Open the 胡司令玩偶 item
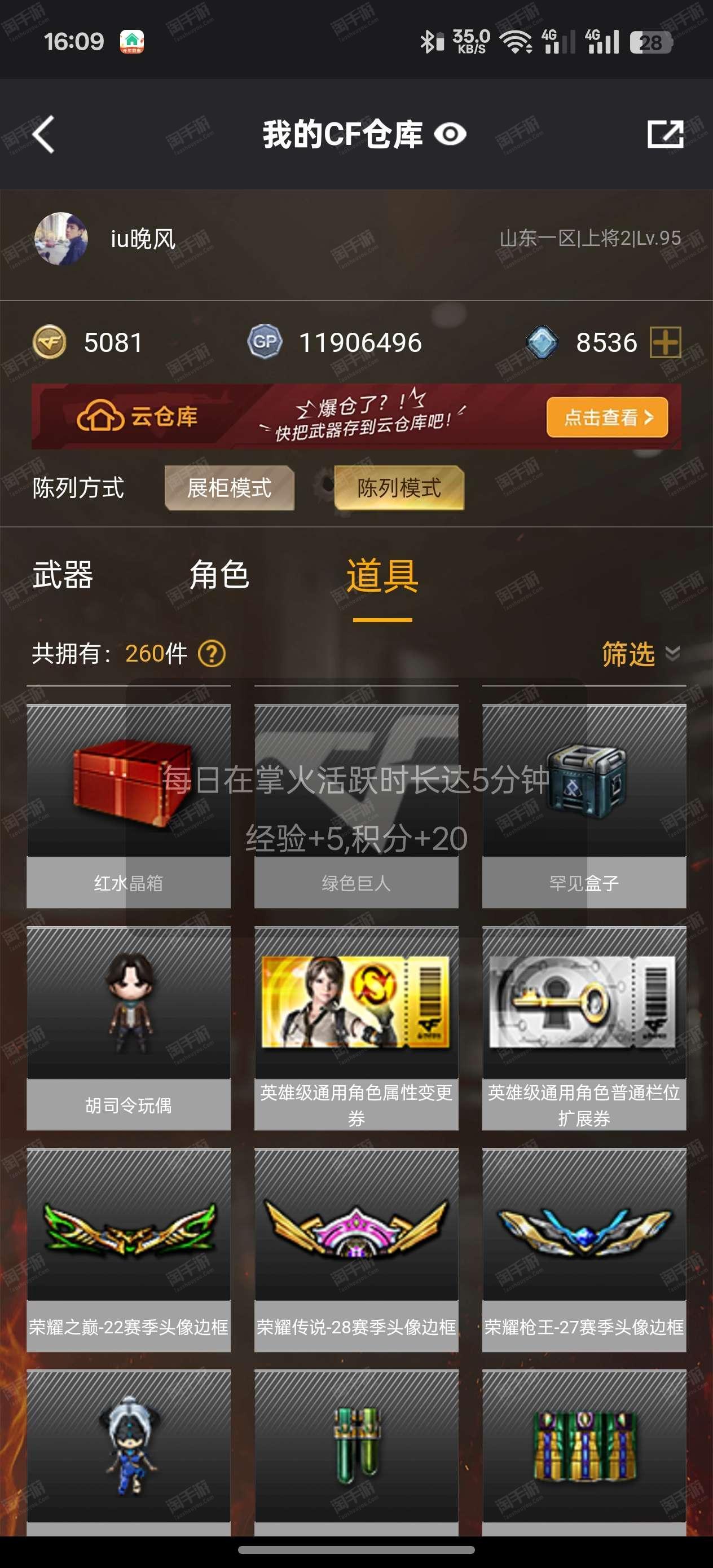 pos(129,1028)
